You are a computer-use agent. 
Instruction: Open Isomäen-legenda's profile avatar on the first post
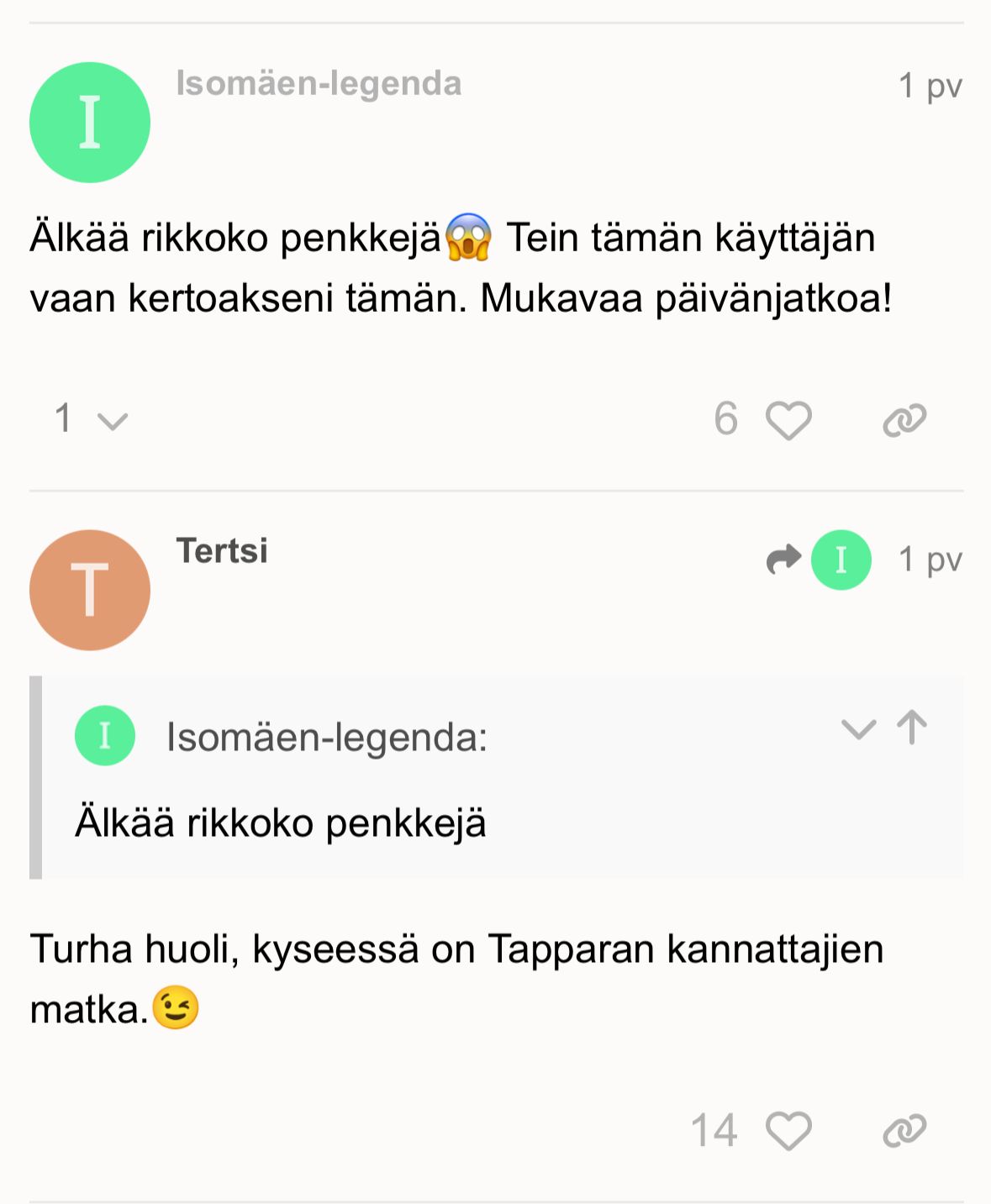pos(90,123)
